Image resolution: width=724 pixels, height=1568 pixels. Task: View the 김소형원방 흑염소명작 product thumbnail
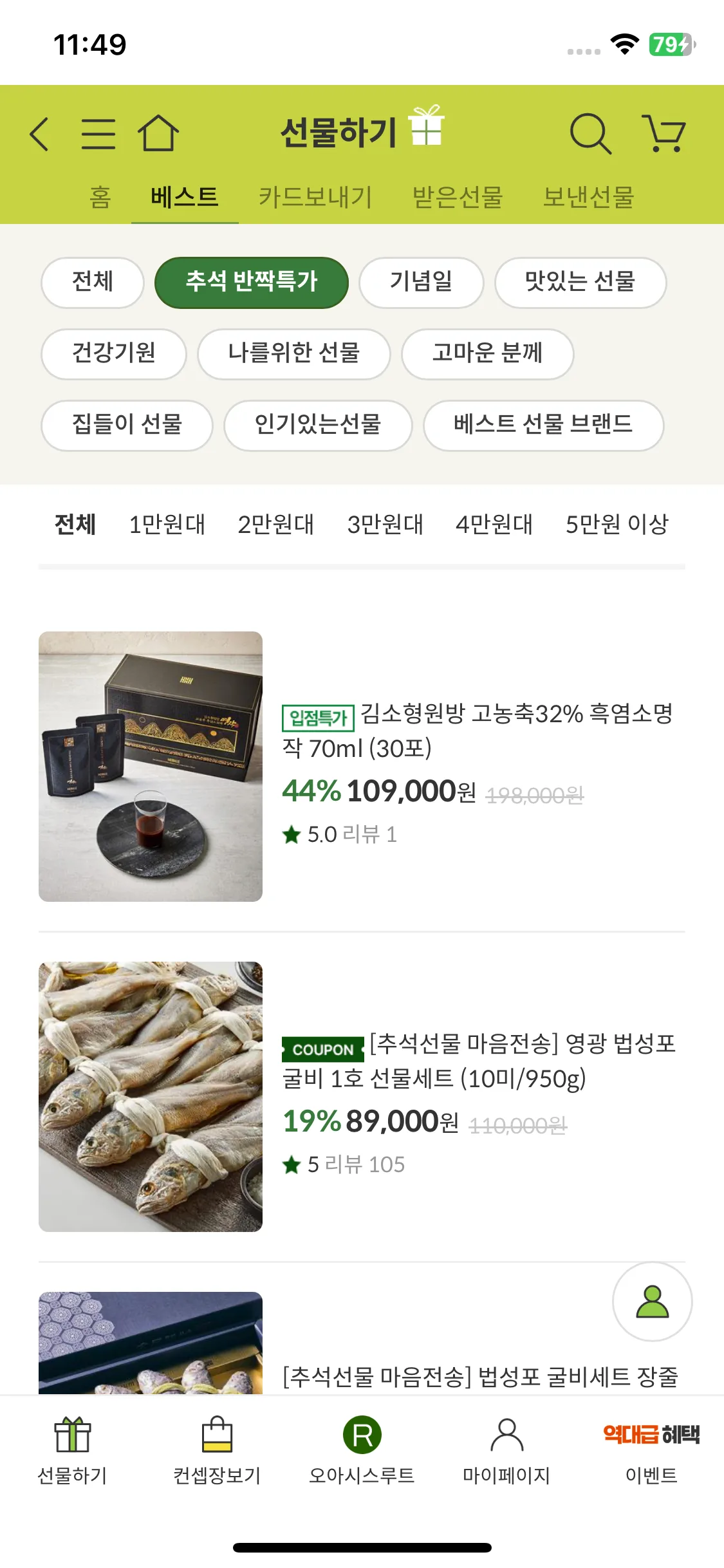(151, 765)
